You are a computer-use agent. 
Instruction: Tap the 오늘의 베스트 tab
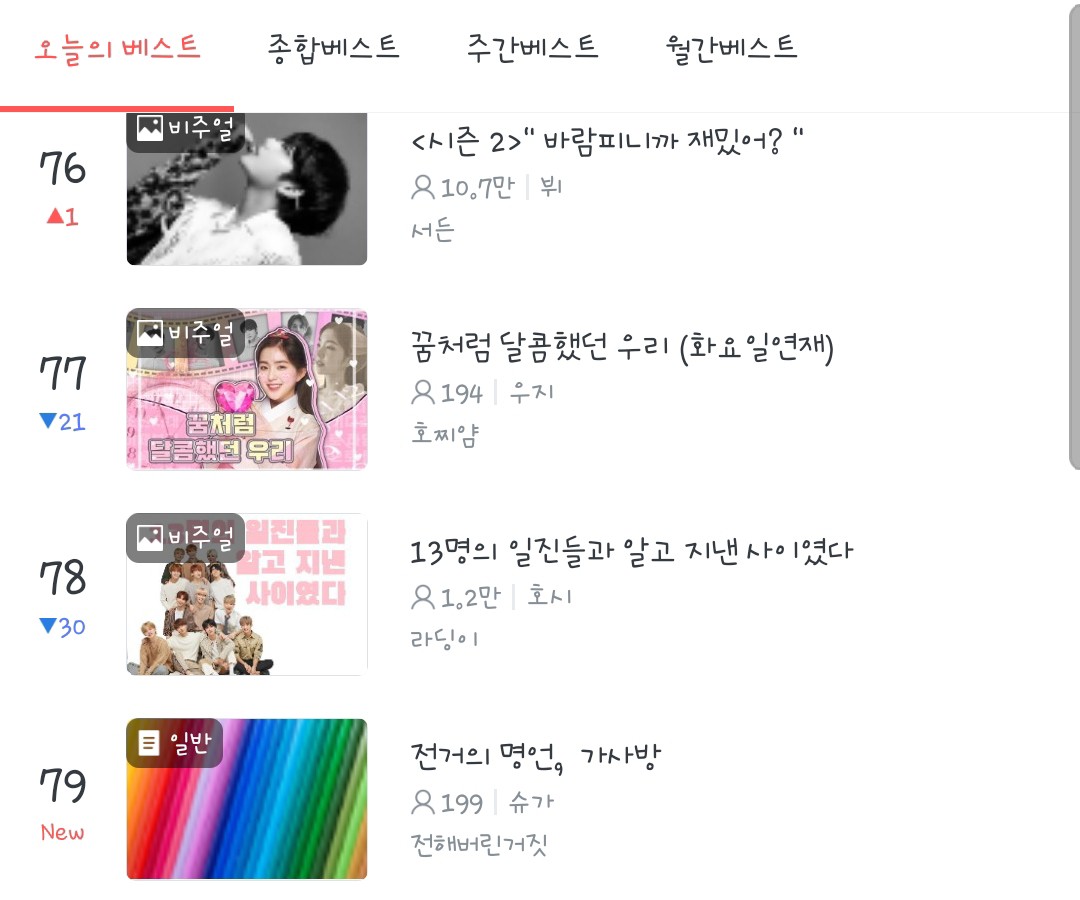coord(117,47)
